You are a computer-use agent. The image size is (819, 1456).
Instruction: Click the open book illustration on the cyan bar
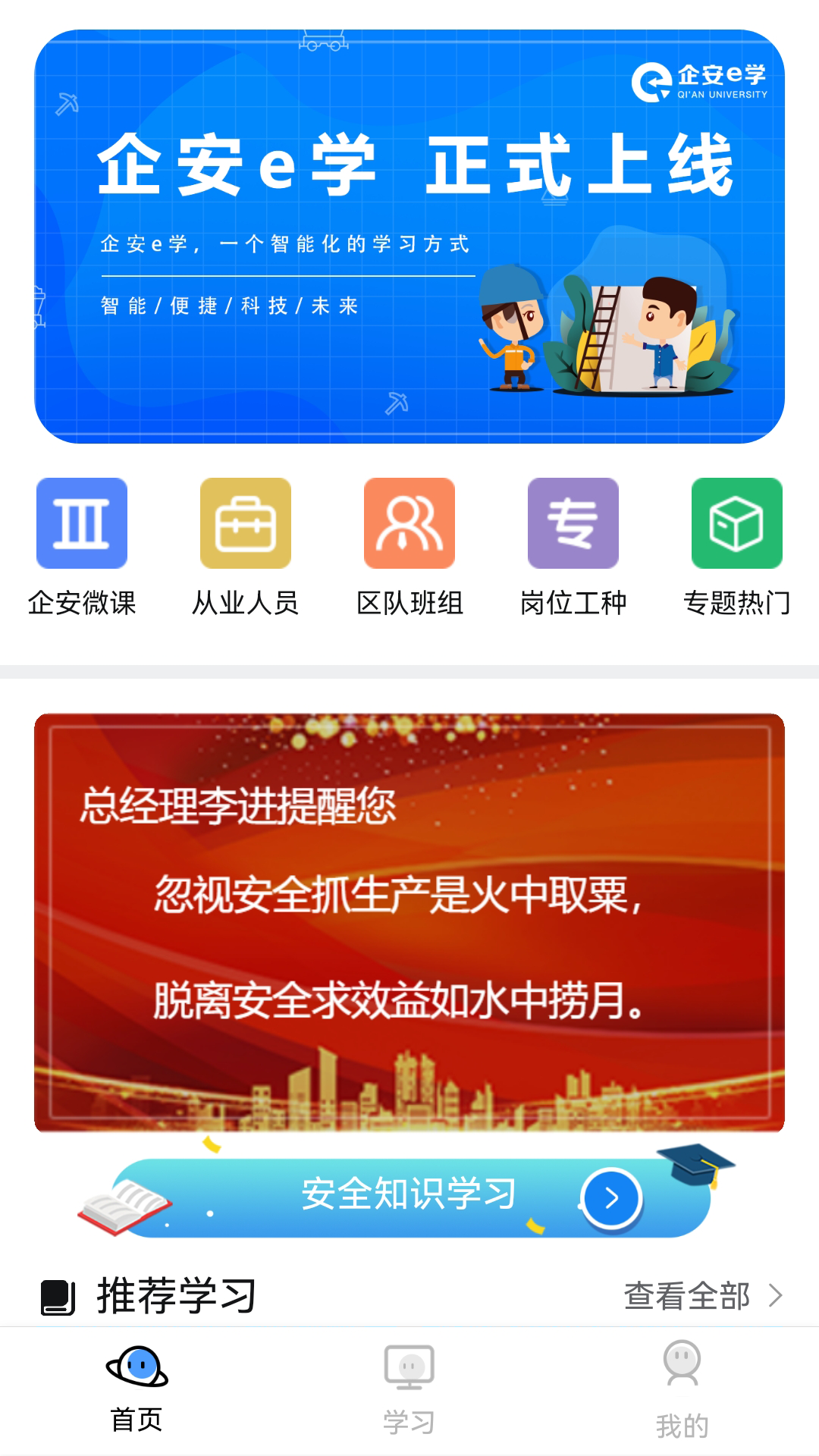125,1206
